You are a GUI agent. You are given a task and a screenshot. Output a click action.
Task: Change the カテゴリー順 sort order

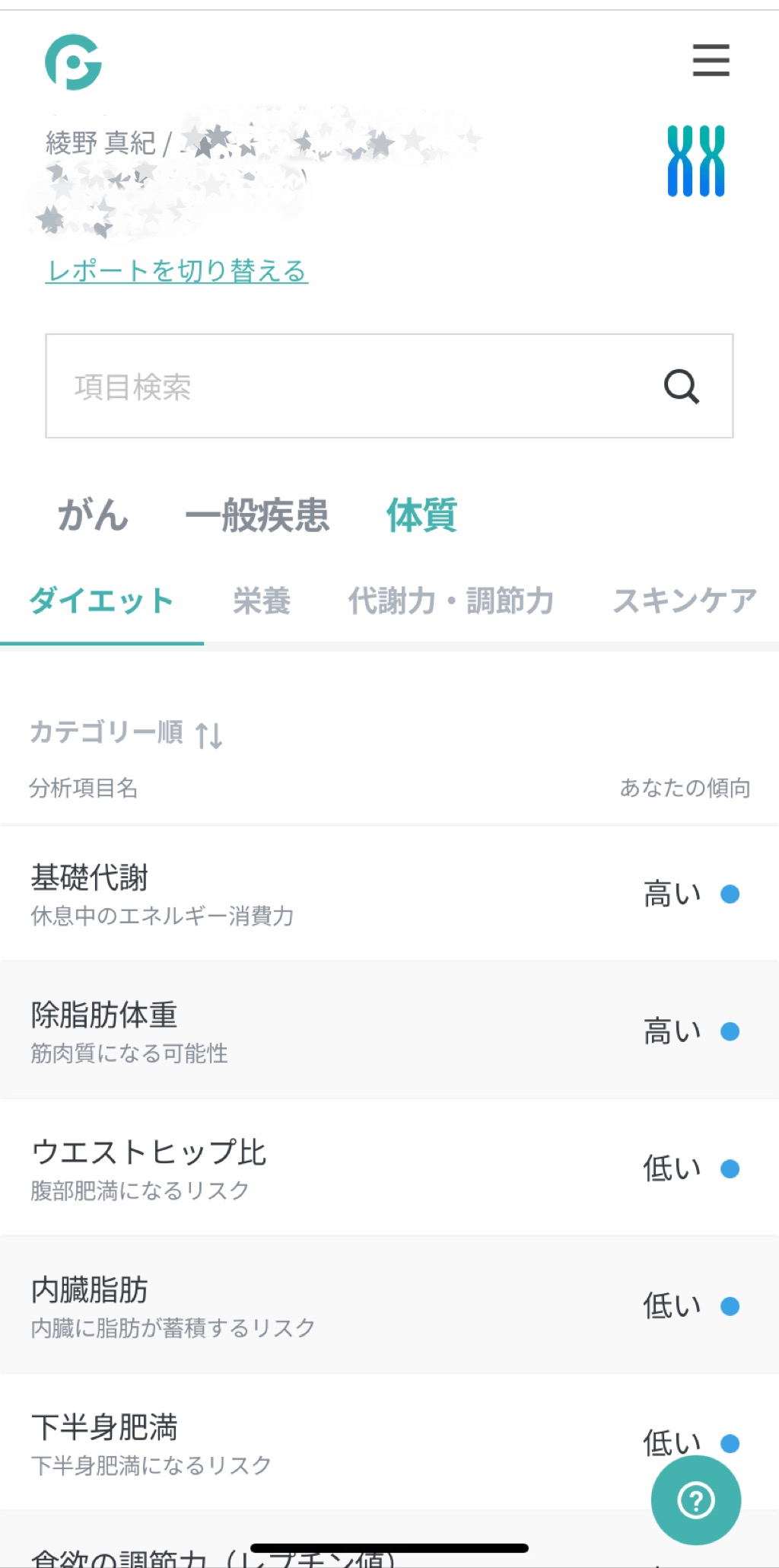coord(126,734)
